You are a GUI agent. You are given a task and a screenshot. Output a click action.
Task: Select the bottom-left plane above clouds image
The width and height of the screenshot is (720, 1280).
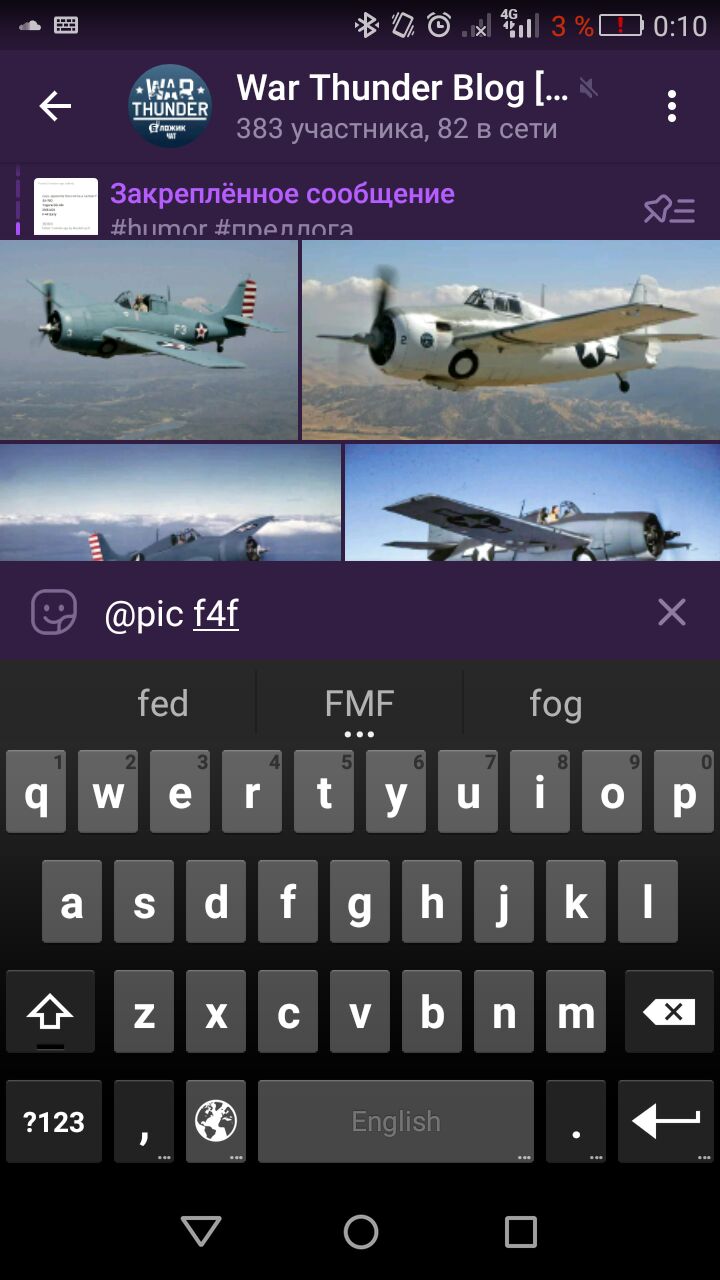click(170, 503)
